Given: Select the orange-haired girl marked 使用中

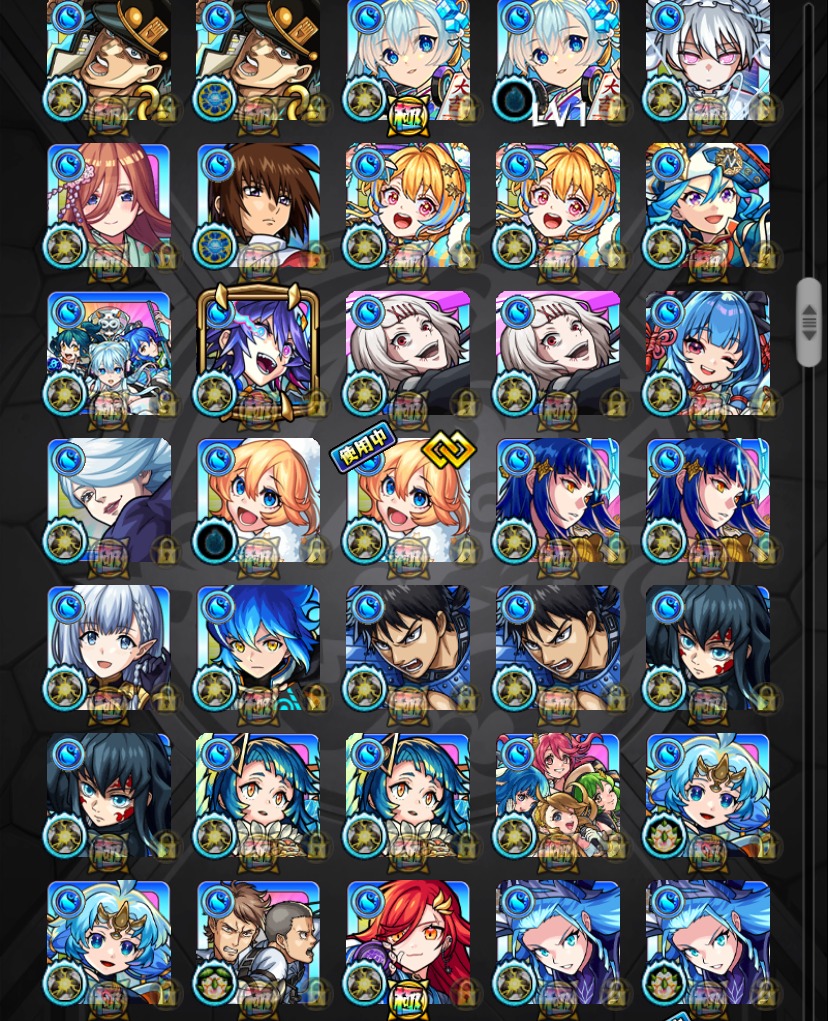Looking at the screenshot, I should pos(408,500).
